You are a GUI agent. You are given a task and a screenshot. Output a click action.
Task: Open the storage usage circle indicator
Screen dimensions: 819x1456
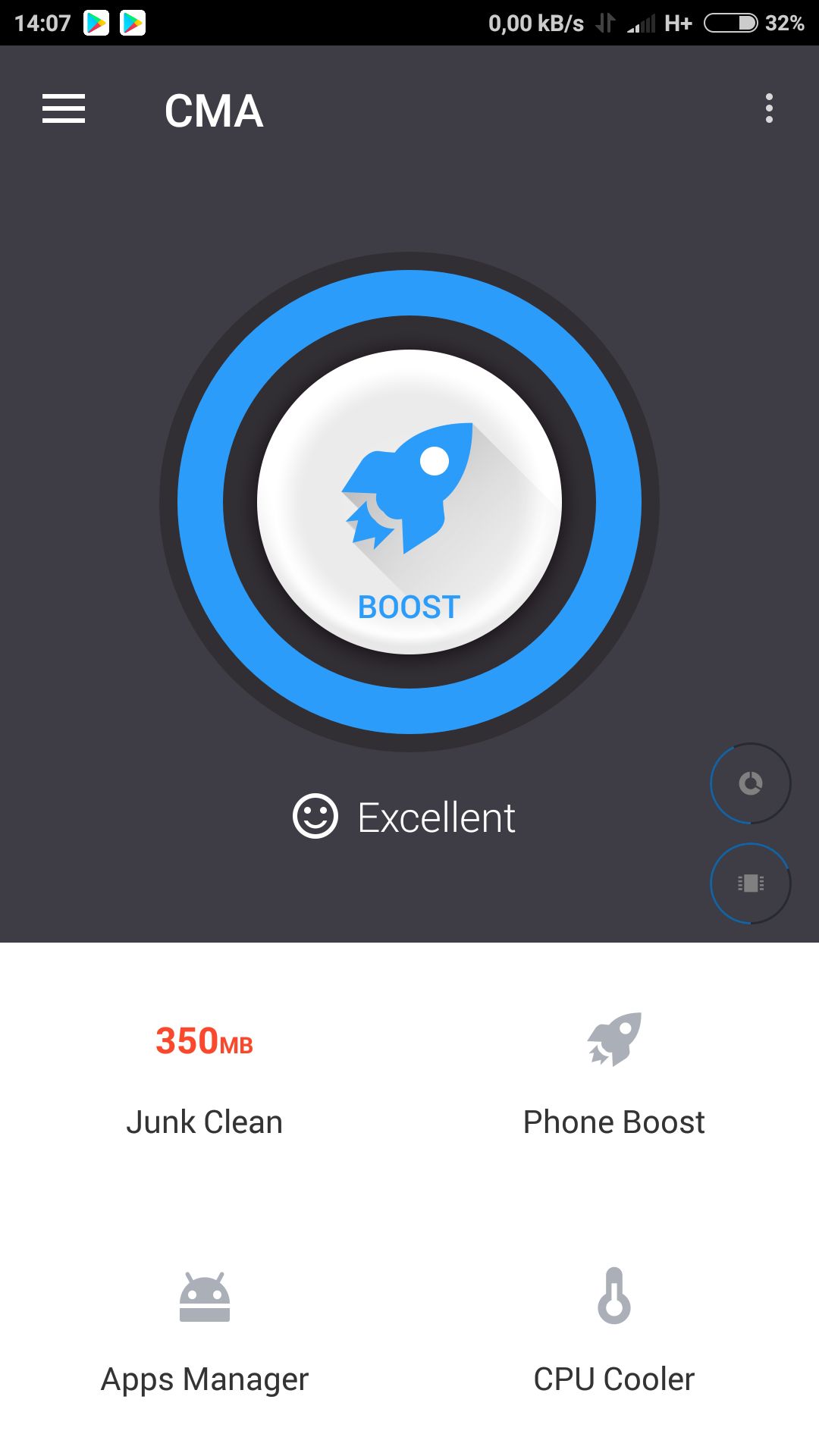751,783
